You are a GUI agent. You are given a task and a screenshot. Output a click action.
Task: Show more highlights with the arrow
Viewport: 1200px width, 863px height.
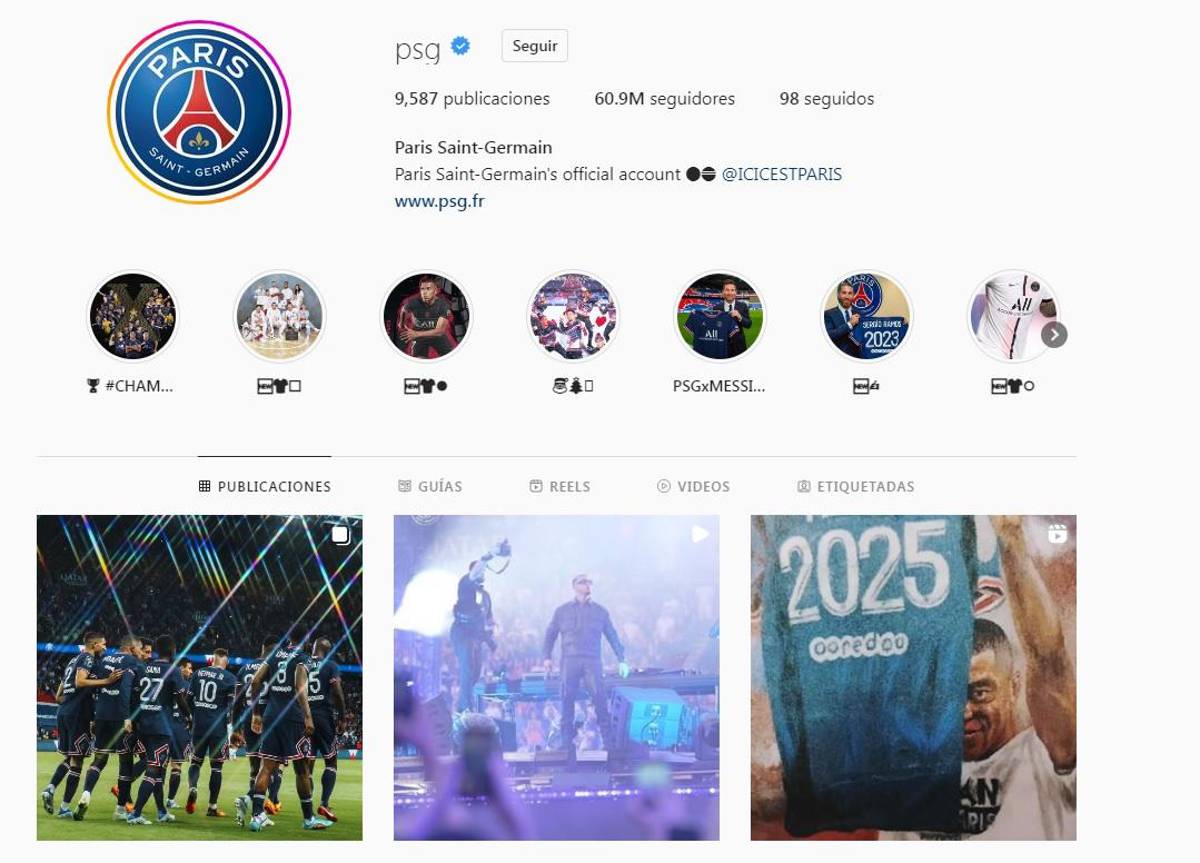[1054, 335]
